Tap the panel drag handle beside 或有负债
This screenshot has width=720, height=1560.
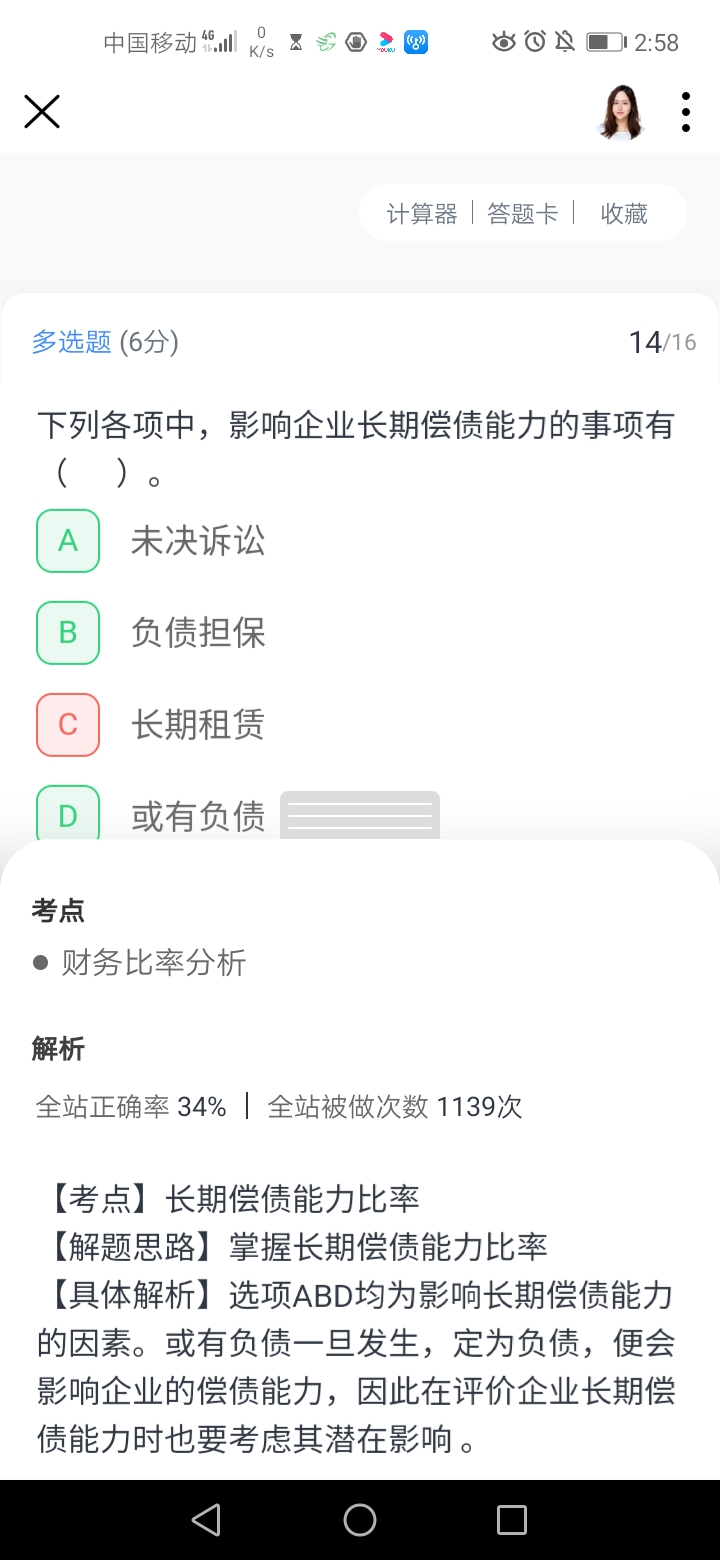click(x=360, y=815)
